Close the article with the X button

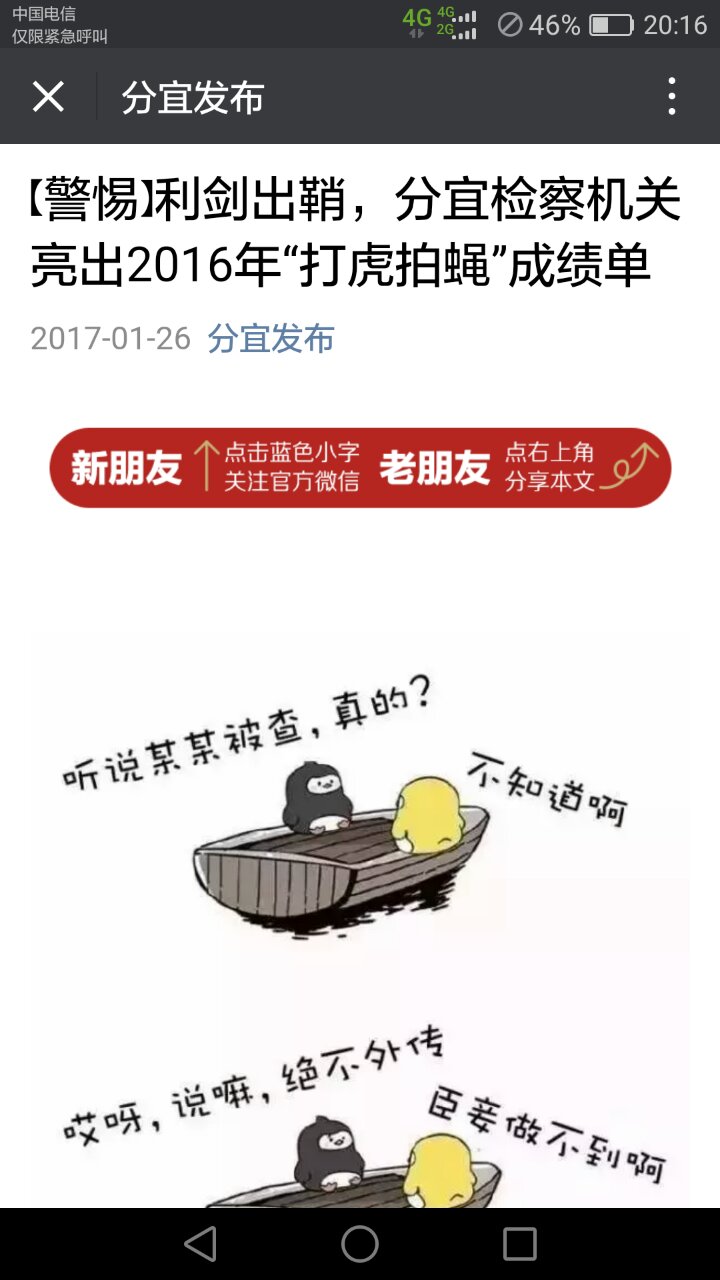pyautogui.click(x=48, y=97)
